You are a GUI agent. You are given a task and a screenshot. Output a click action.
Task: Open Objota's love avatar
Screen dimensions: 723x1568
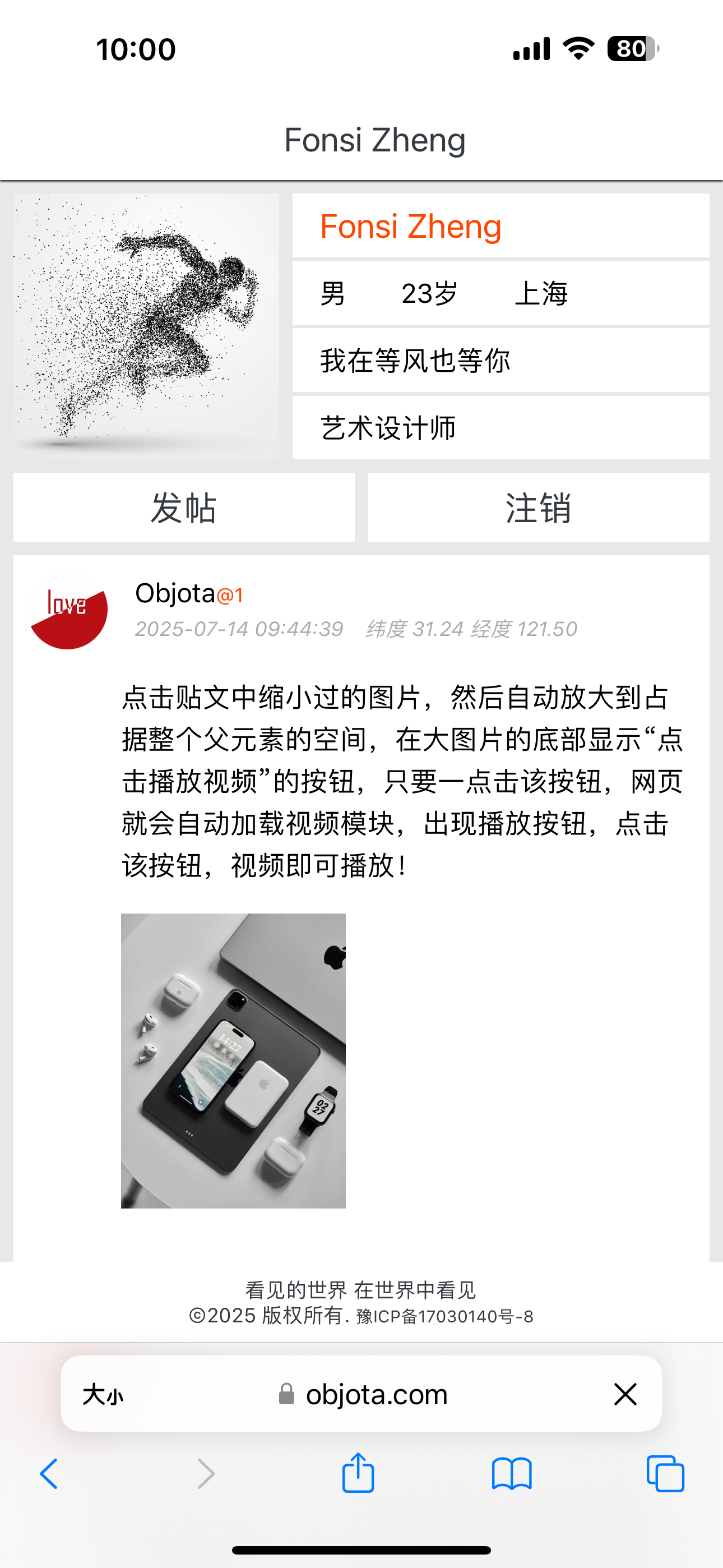[69, 611]
